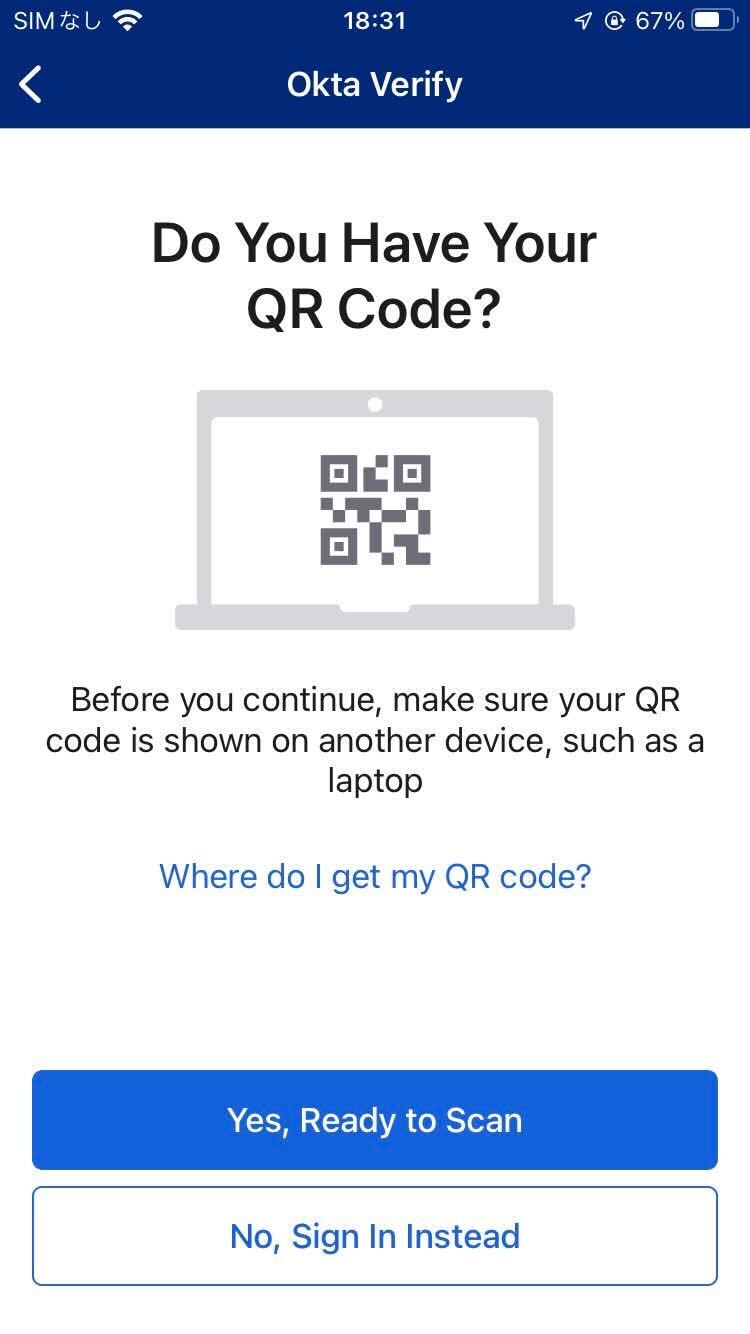
Task: Tap the instruction text about showing QR code
Action: pos(375,740)
